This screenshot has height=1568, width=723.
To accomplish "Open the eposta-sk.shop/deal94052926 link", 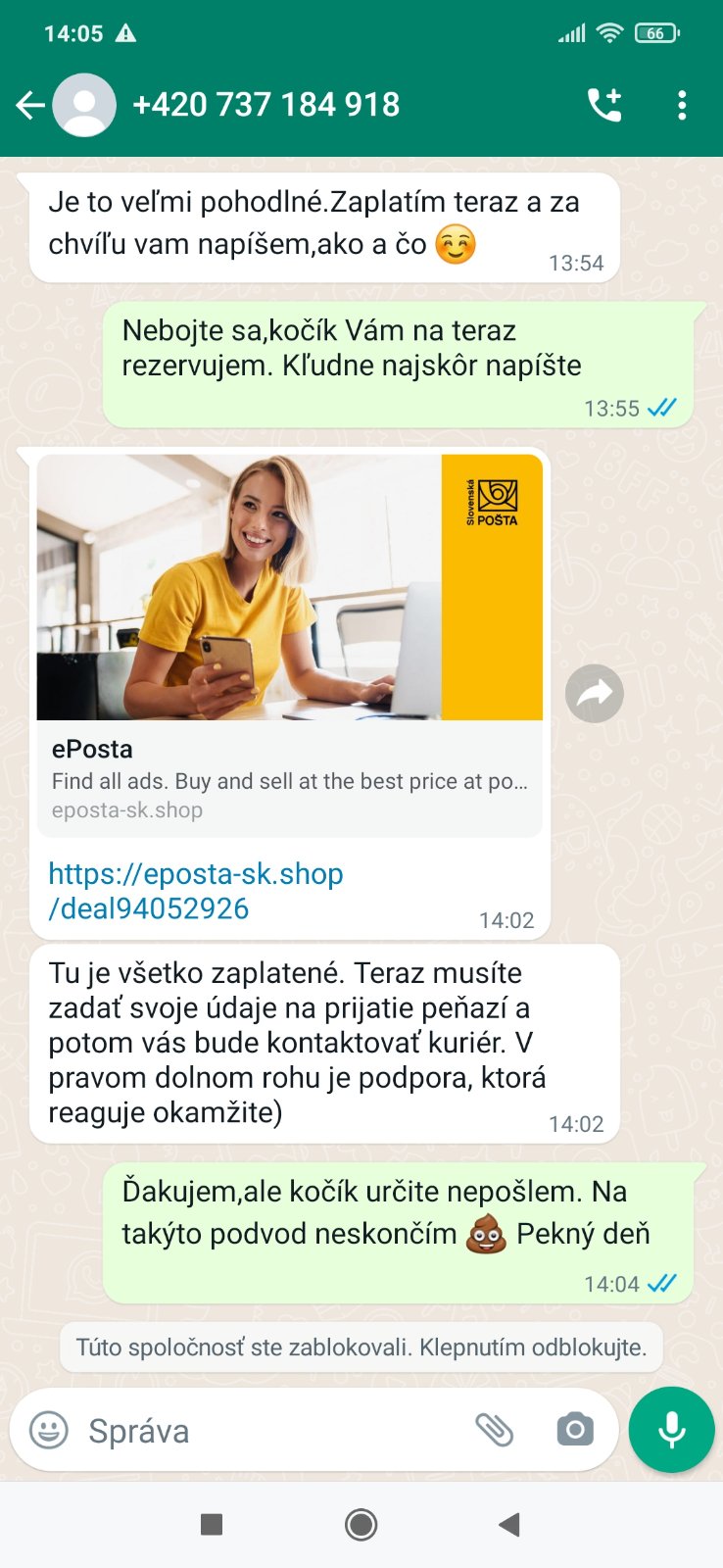I will point(196,890).
